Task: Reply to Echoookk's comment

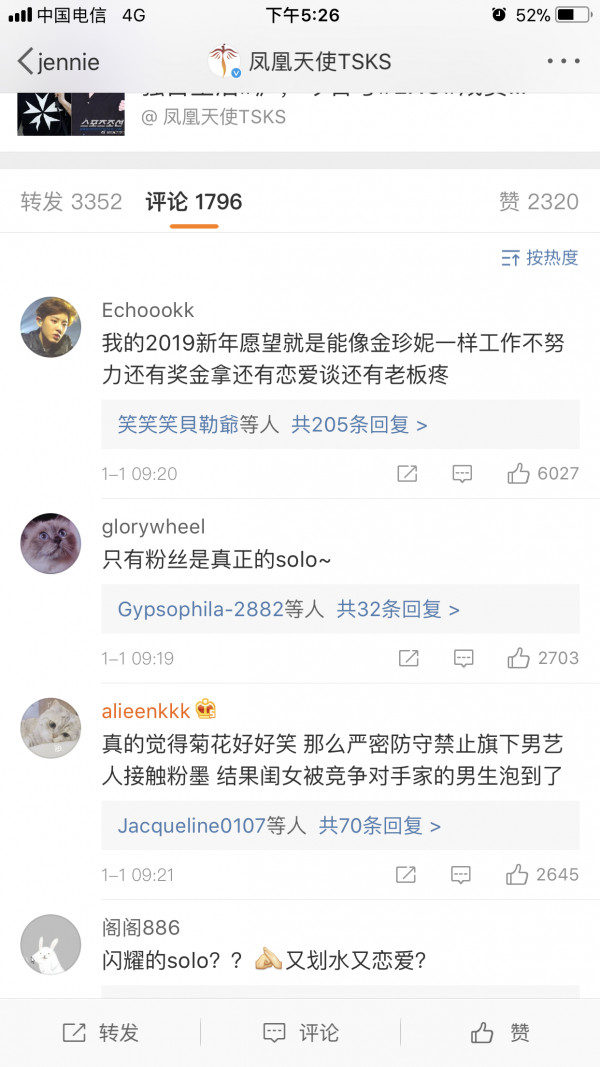Action: pos(463,474)
